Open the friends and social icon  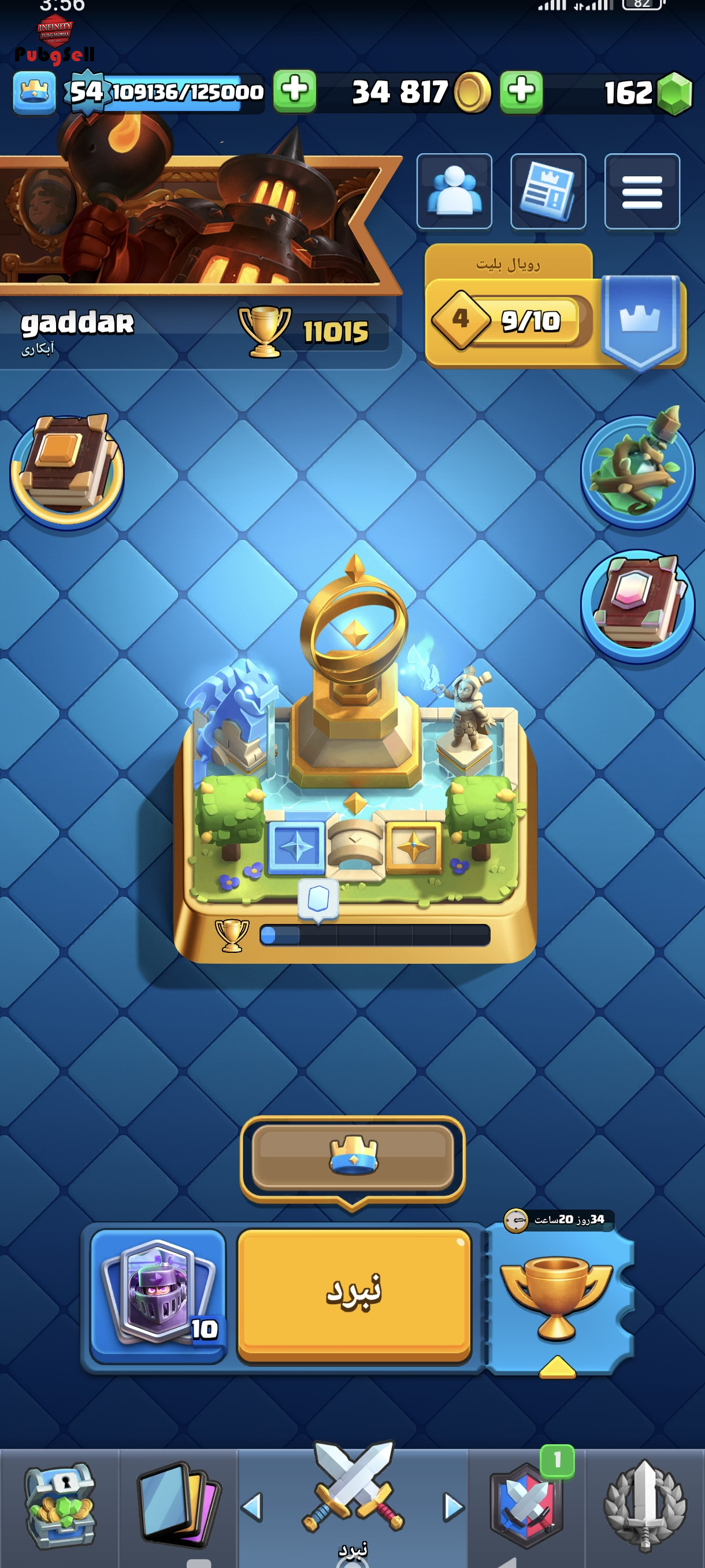[454, 191]
